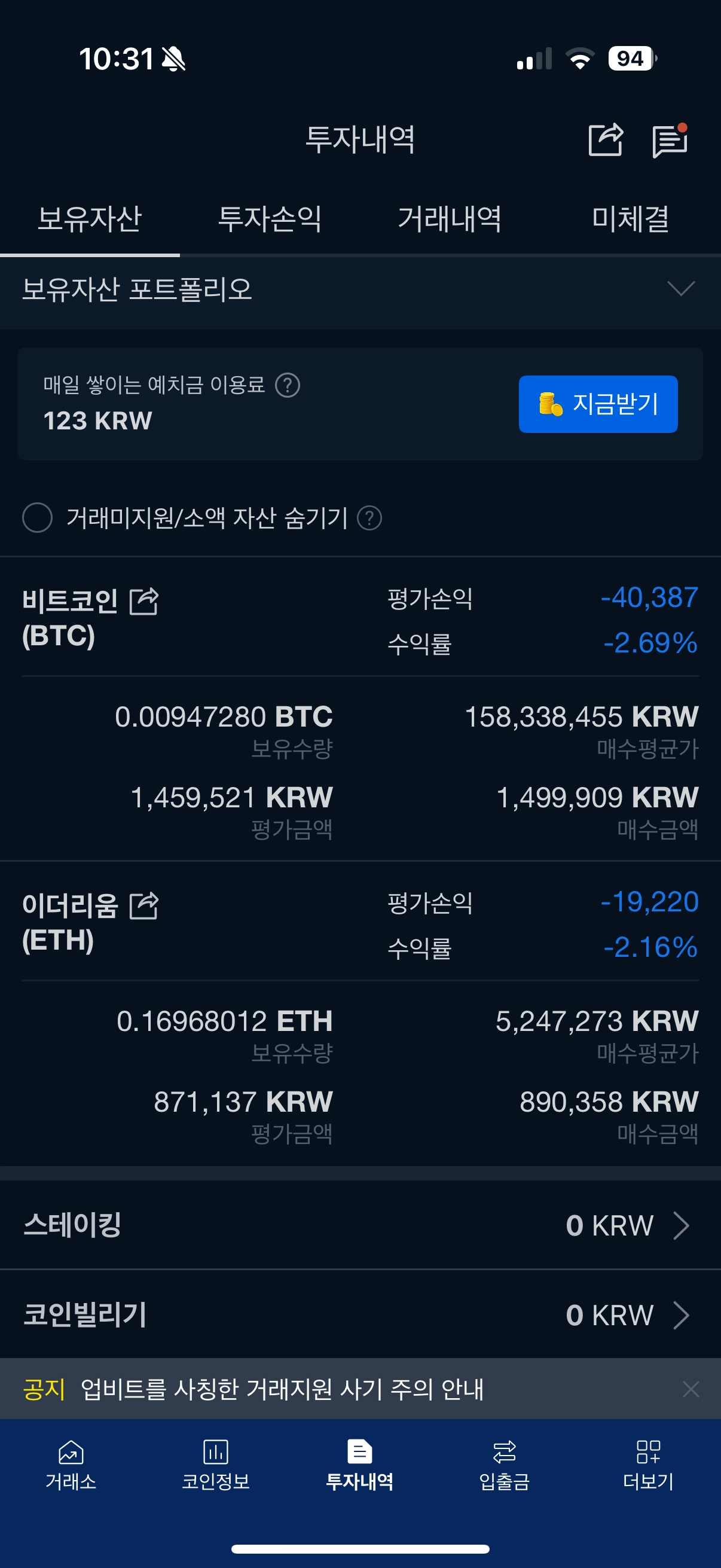Open the 코인빌리기 row
721x1568 pixels.
pyautogui.click(x=360, y=1315)
